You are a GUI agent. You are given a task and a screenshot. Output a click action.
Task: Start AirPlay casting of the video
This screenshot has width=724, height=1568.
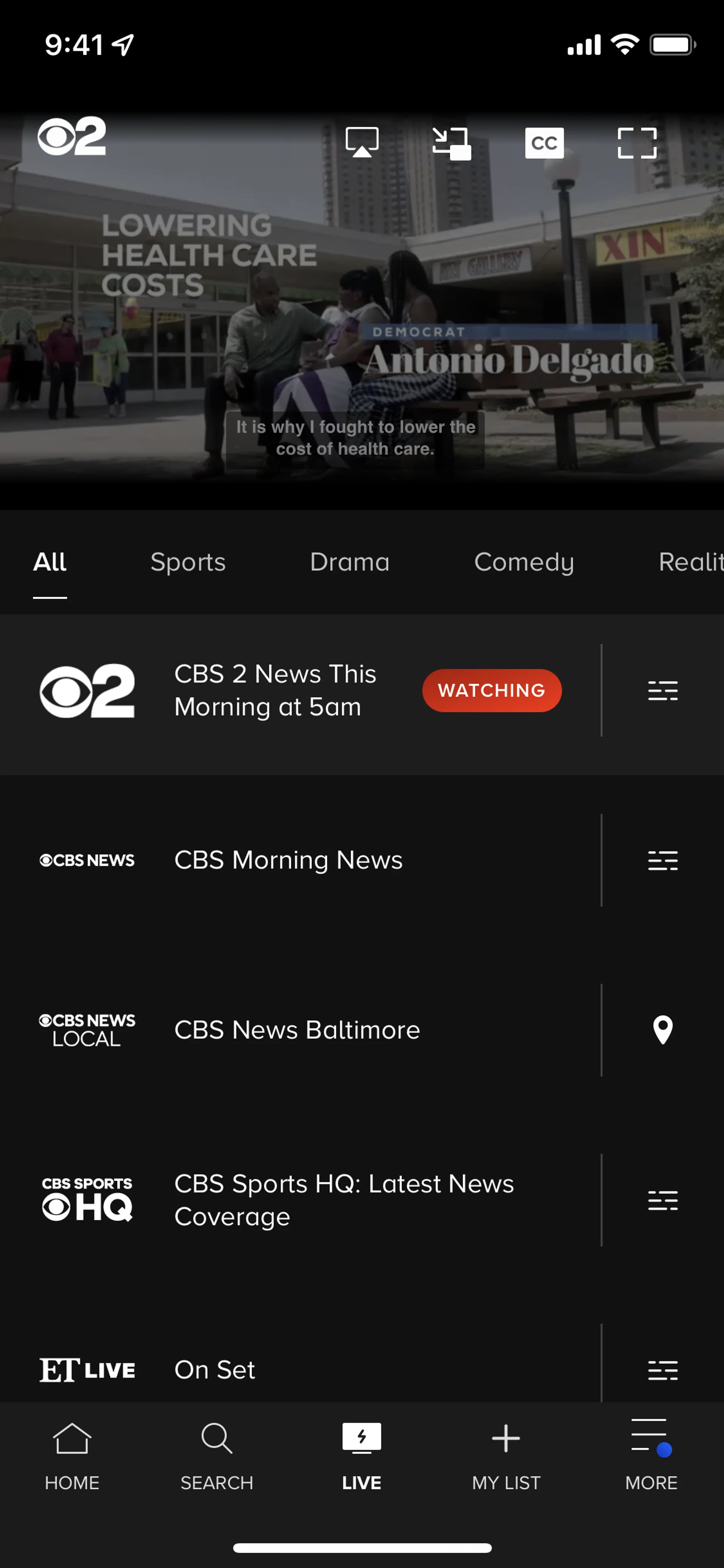pos(362,143)
